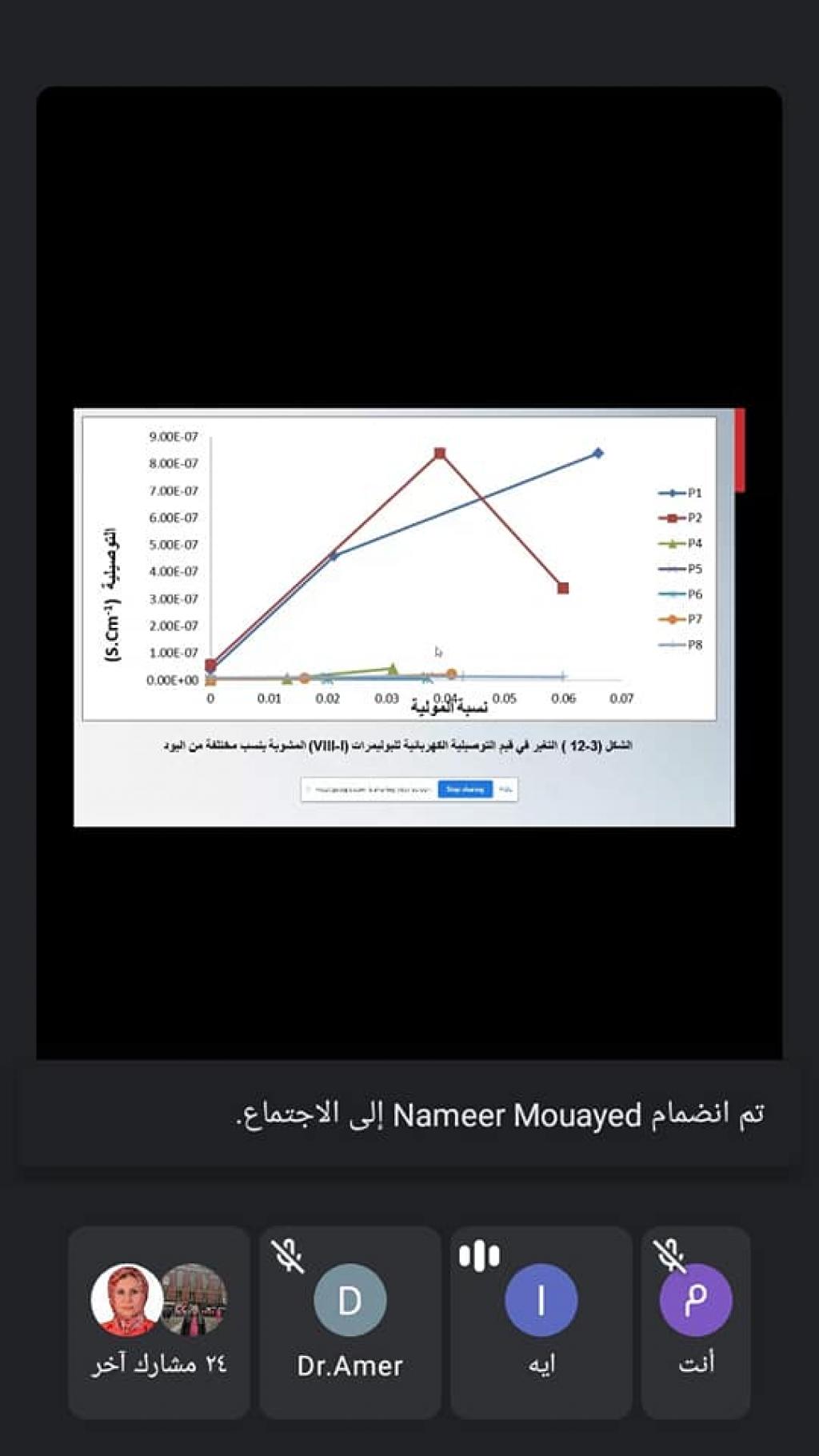Tap the shared presentation with the chart
The width and height of the screenshot is (819, 1456).
pos(404,617)
